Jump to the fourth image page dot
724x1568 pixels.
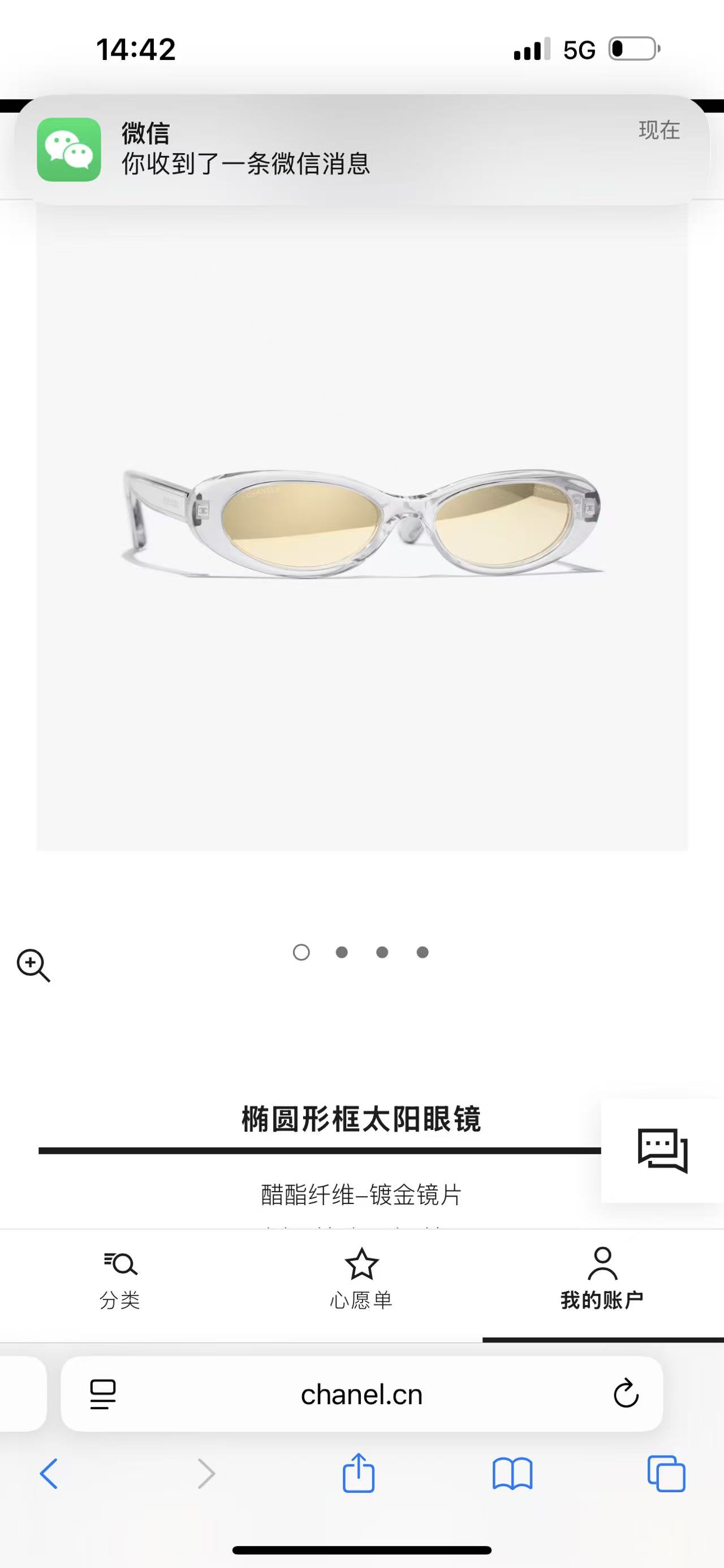(x=423, y=952)
